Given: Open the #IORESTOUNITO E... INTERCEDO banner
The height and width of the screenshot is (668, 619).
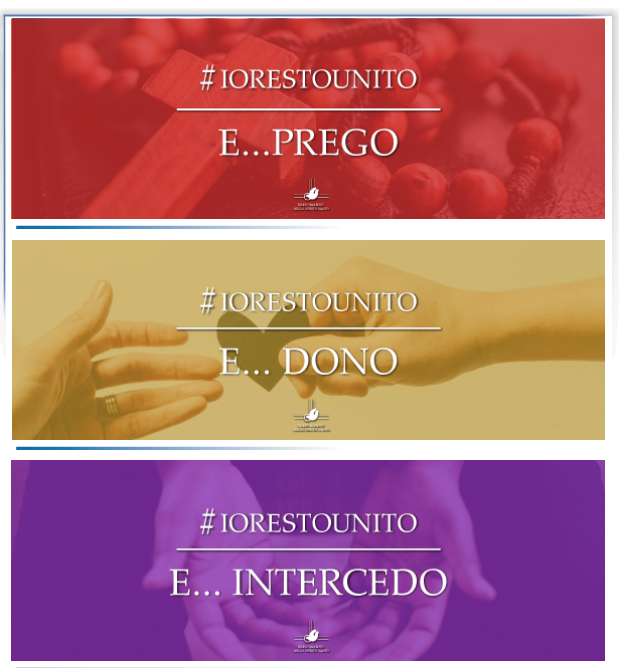Looking at the screenshot, I should tap(308, 559).
